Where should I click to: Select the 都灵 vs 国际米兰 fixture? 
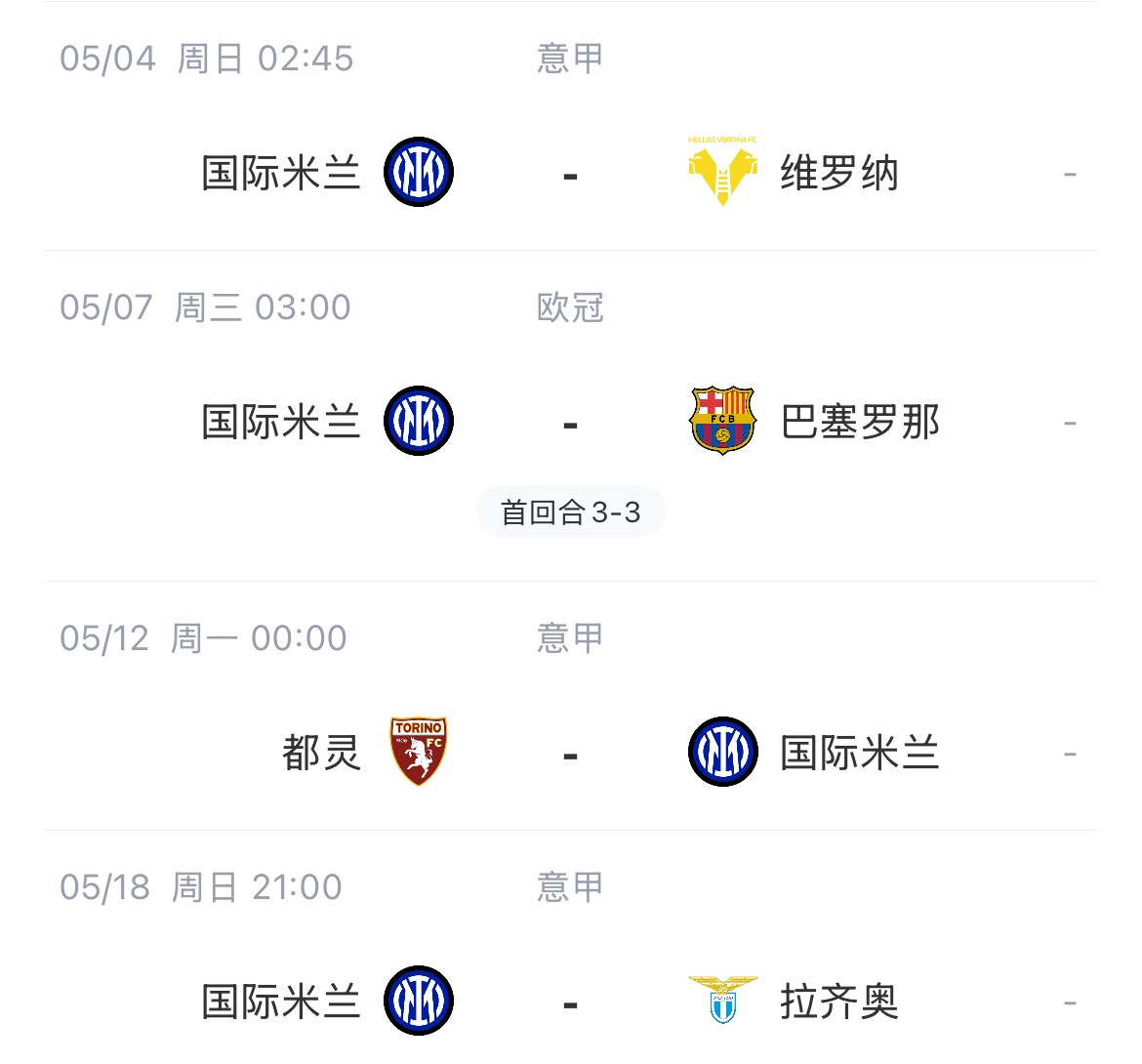click(x=570, y=754)
